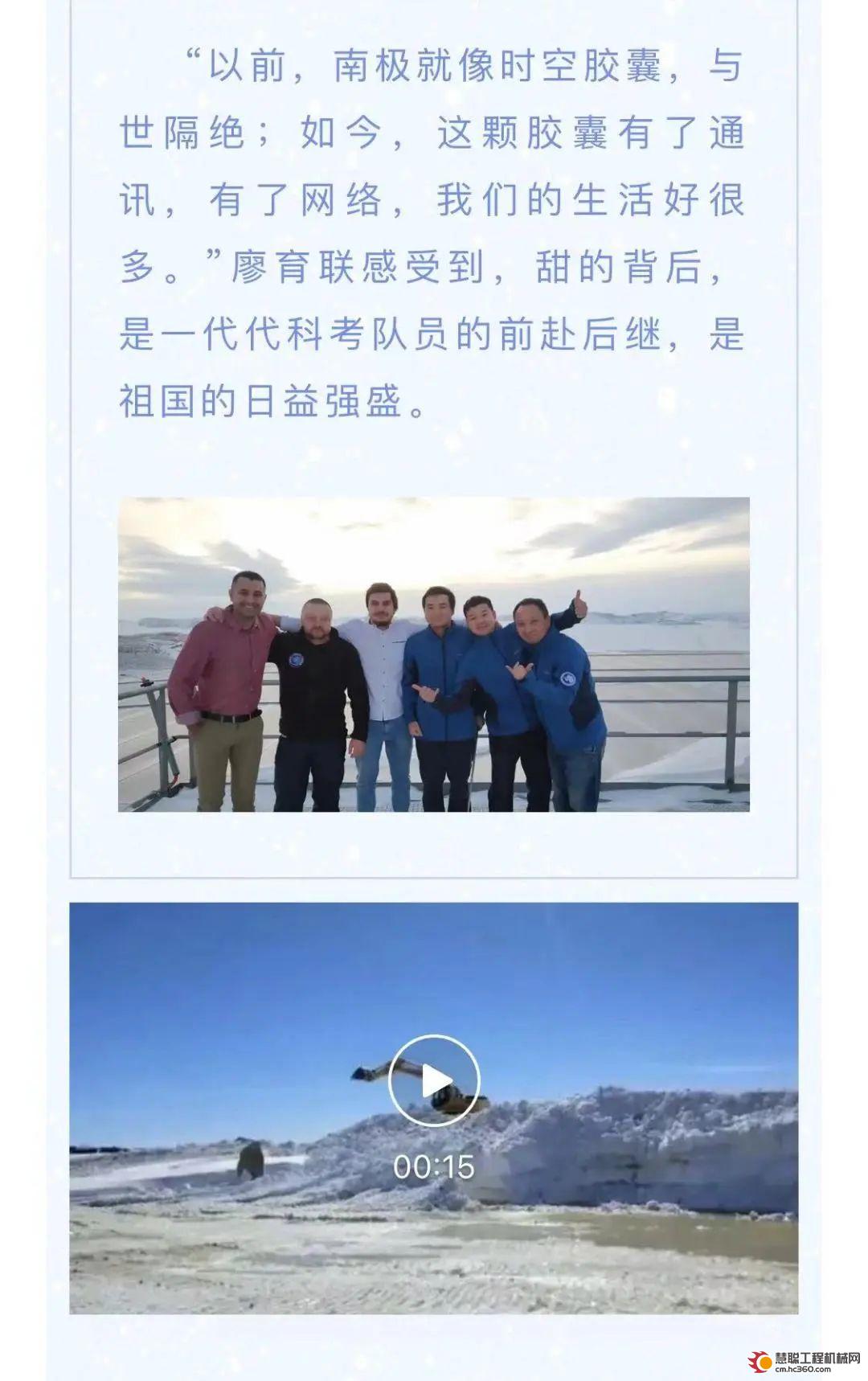Screen dimensions: 868x1381
Task: Play the 00:15 snow excavator video
Action: tap(434, 1081)
